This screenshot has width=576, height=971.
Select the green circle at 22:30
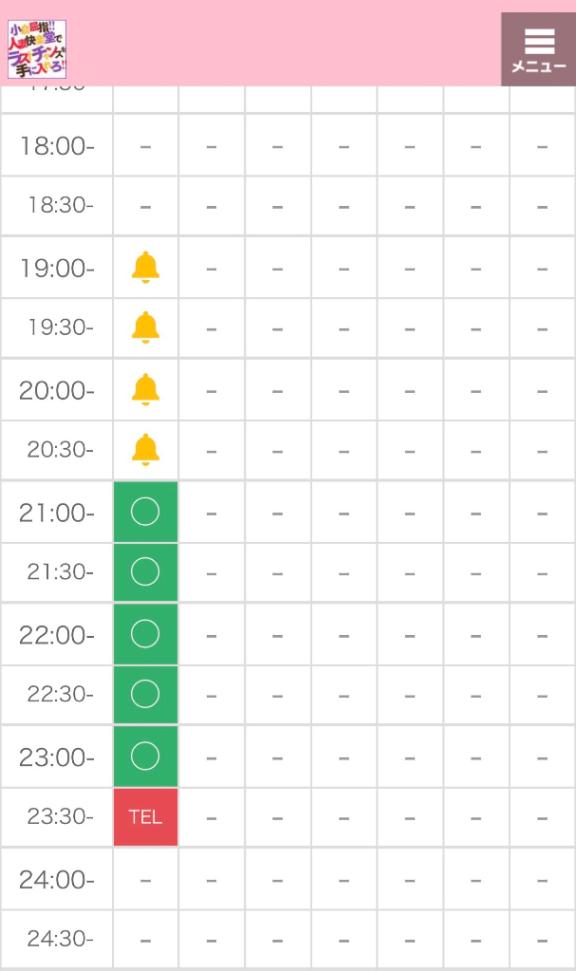coord(146,694)
